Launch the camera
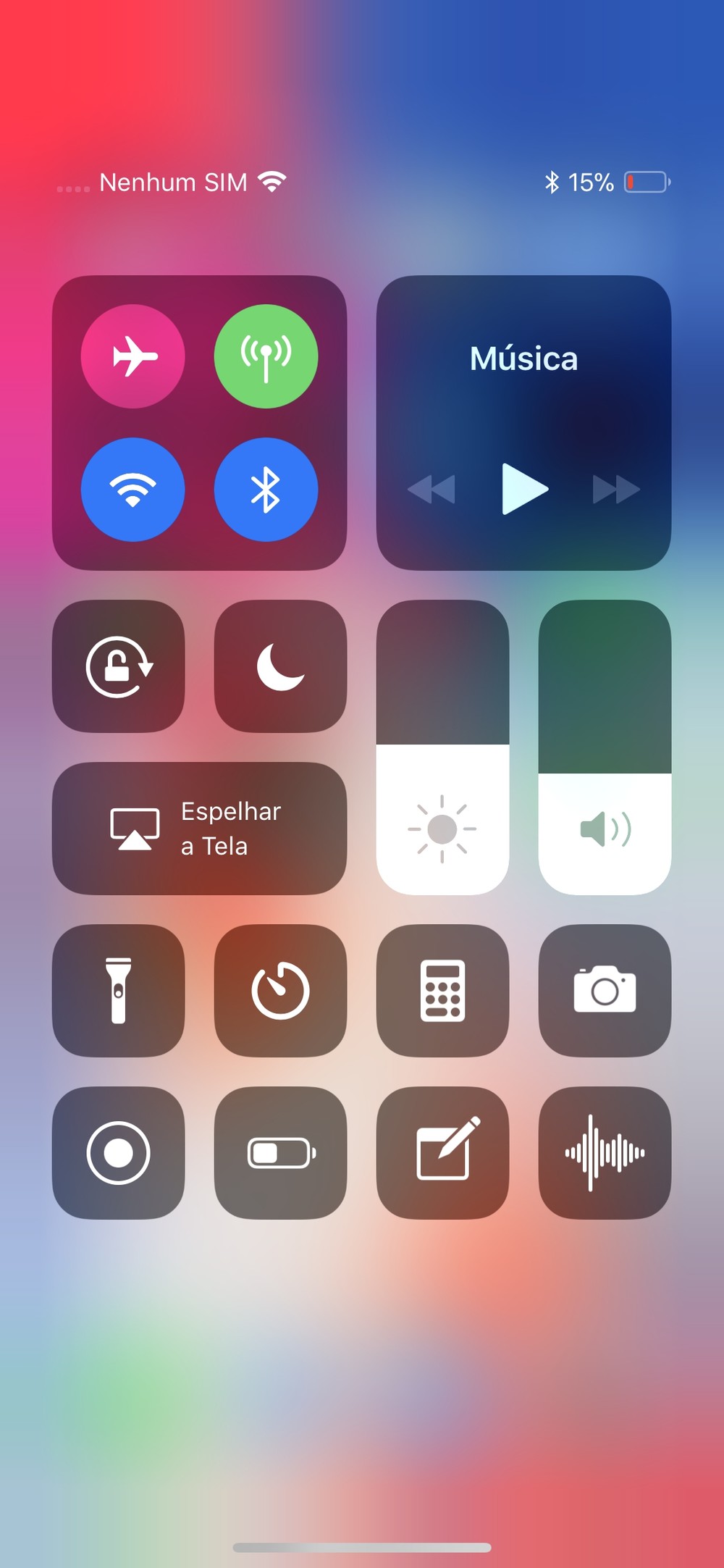 [605, 991]
